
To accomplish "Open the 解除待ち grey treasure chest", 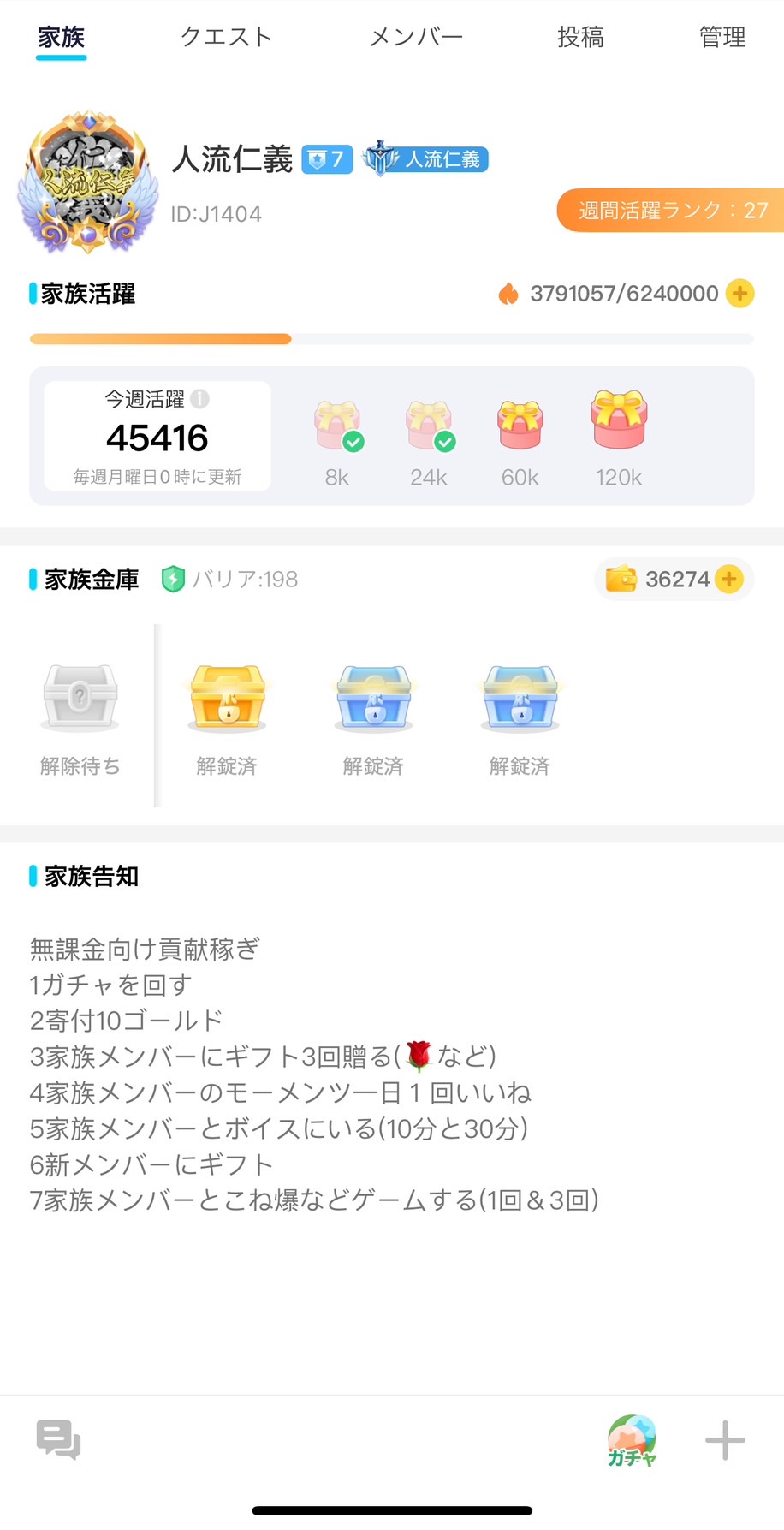I will click(80, 698).
